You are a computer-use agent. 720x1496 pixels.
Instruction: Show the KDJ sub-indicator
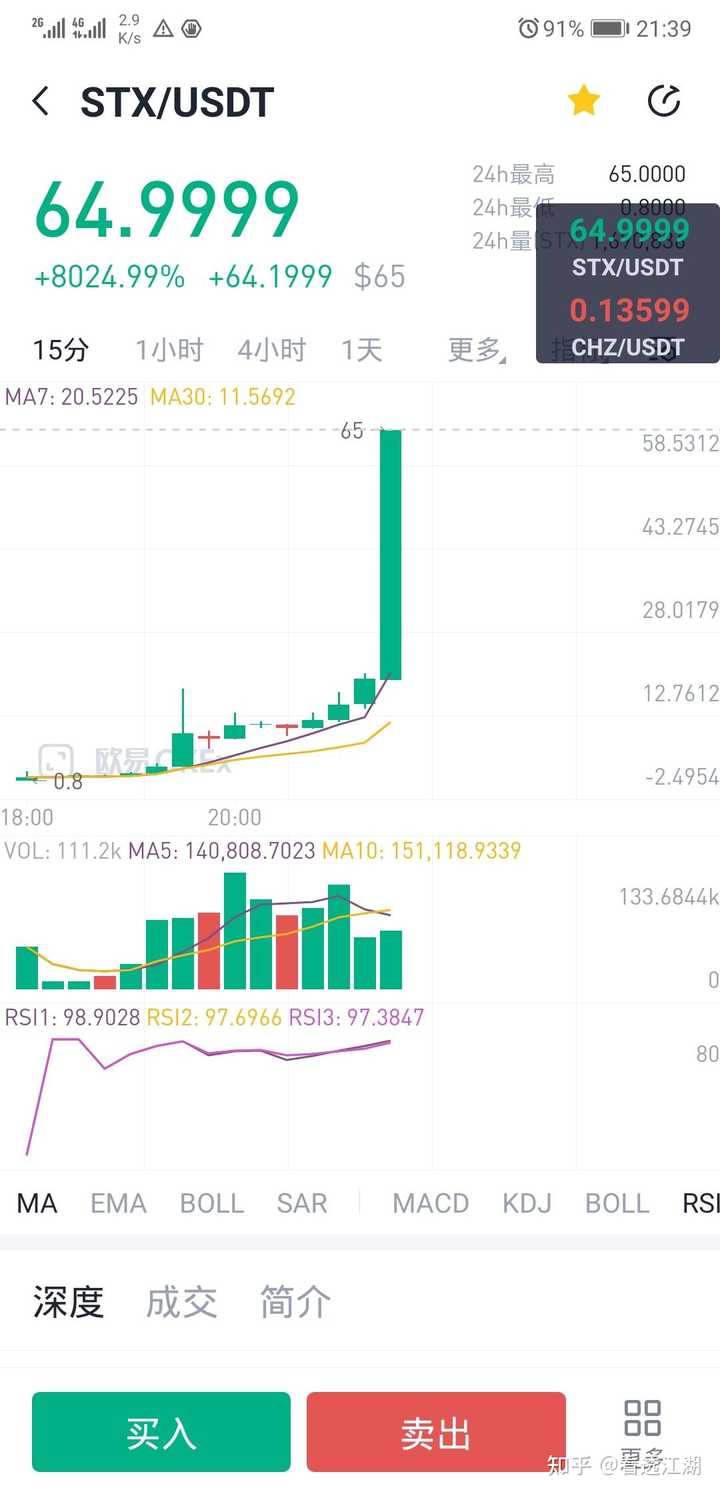tap(527, 1203)
